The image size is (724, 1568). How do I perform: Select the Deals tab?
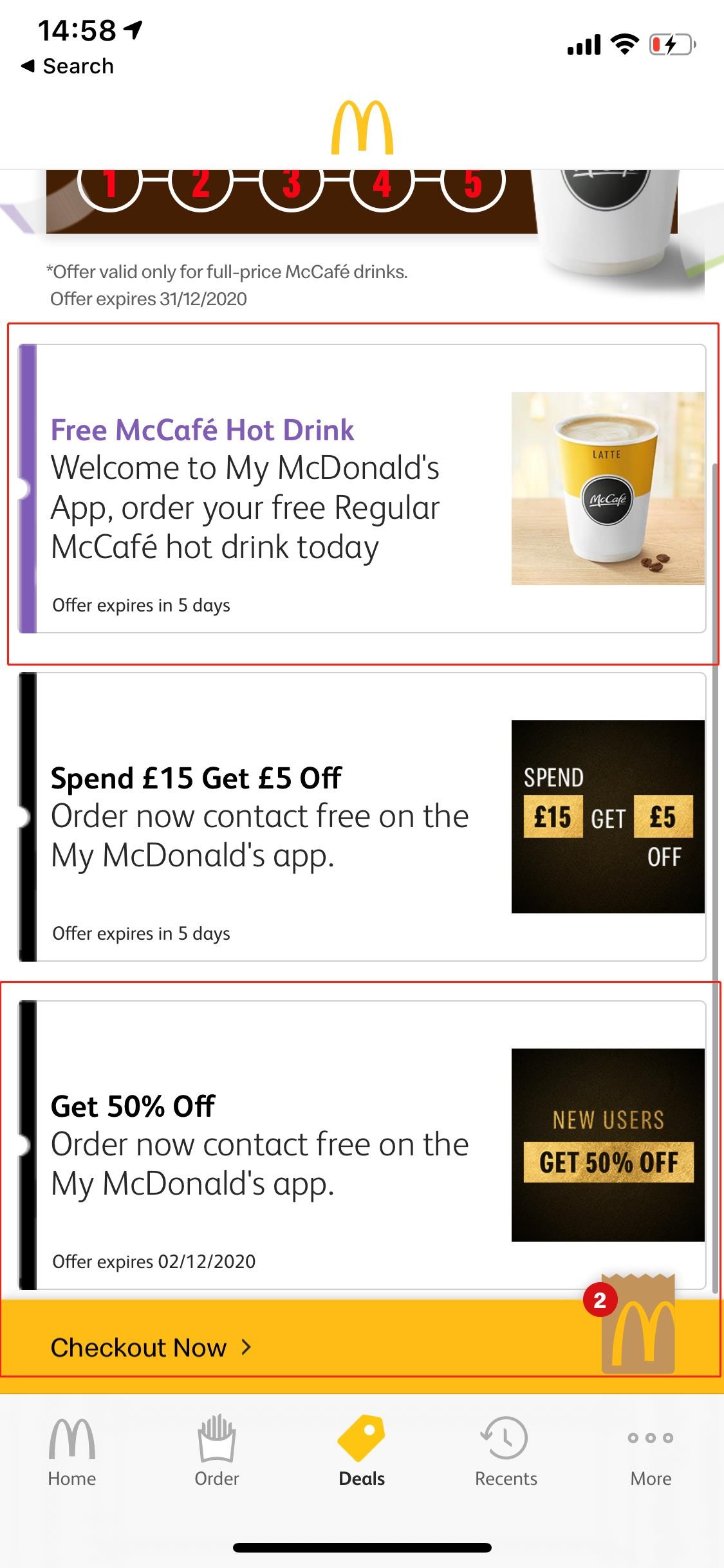click(362, 1451)
